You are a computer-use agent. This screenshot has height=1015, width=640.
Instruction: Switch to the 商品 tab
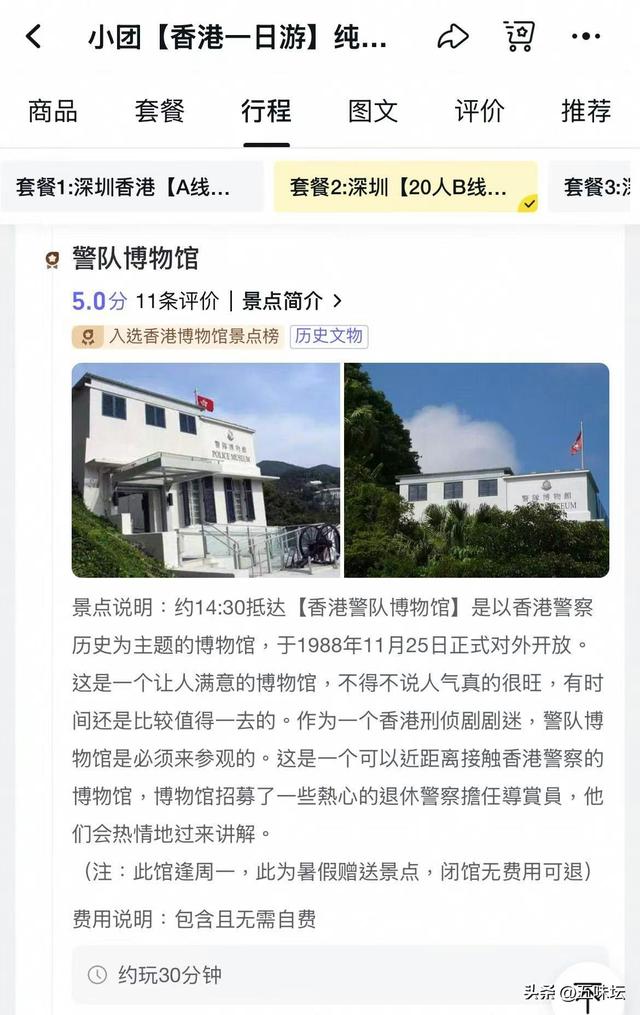pyautogui.click(x=53, y=111)
